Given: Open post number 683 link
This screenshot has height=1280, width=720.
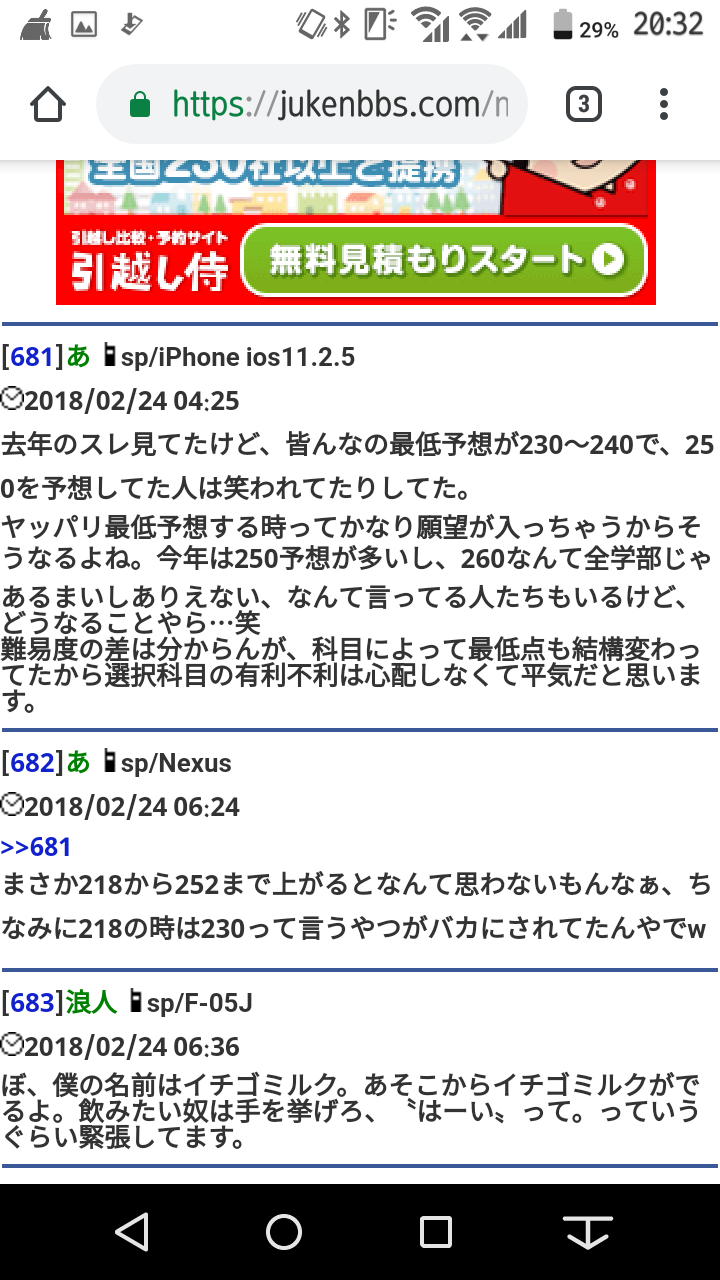Looking at the screenshot, I should click(x=32, y=1003).
